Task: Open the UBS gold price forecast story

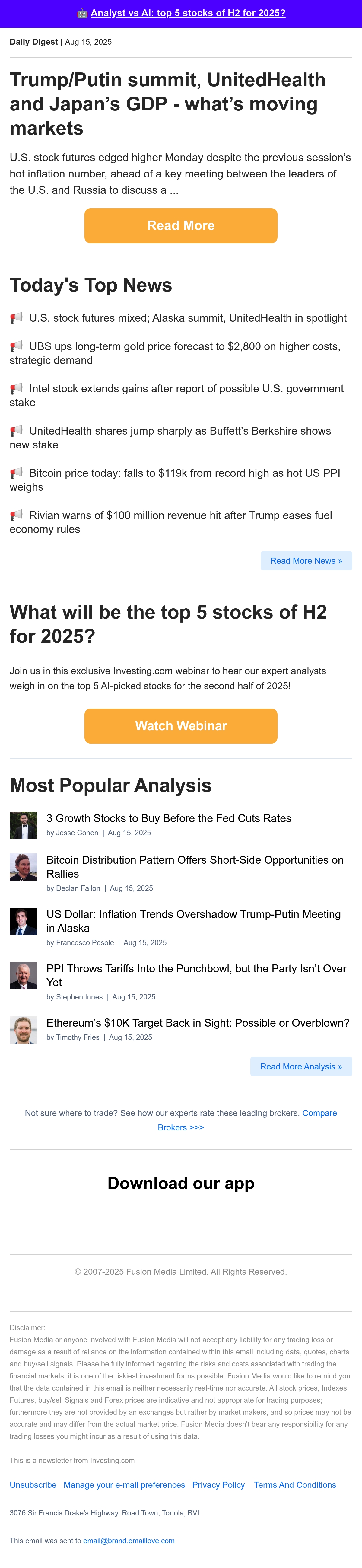Action: [x=175, y=353]
